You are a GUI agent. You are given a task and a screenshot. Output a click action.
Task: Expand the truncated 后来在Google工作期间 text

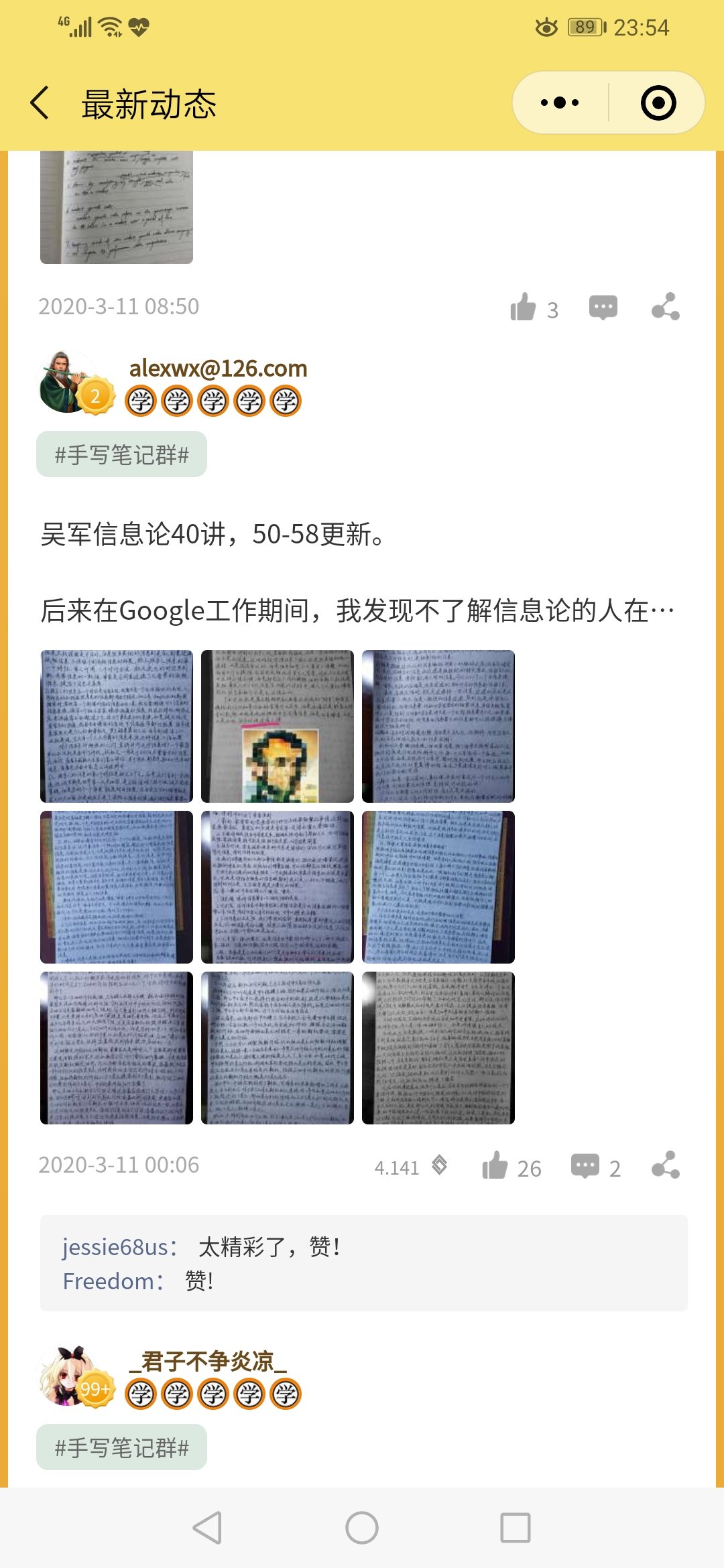tap(357, 611)
